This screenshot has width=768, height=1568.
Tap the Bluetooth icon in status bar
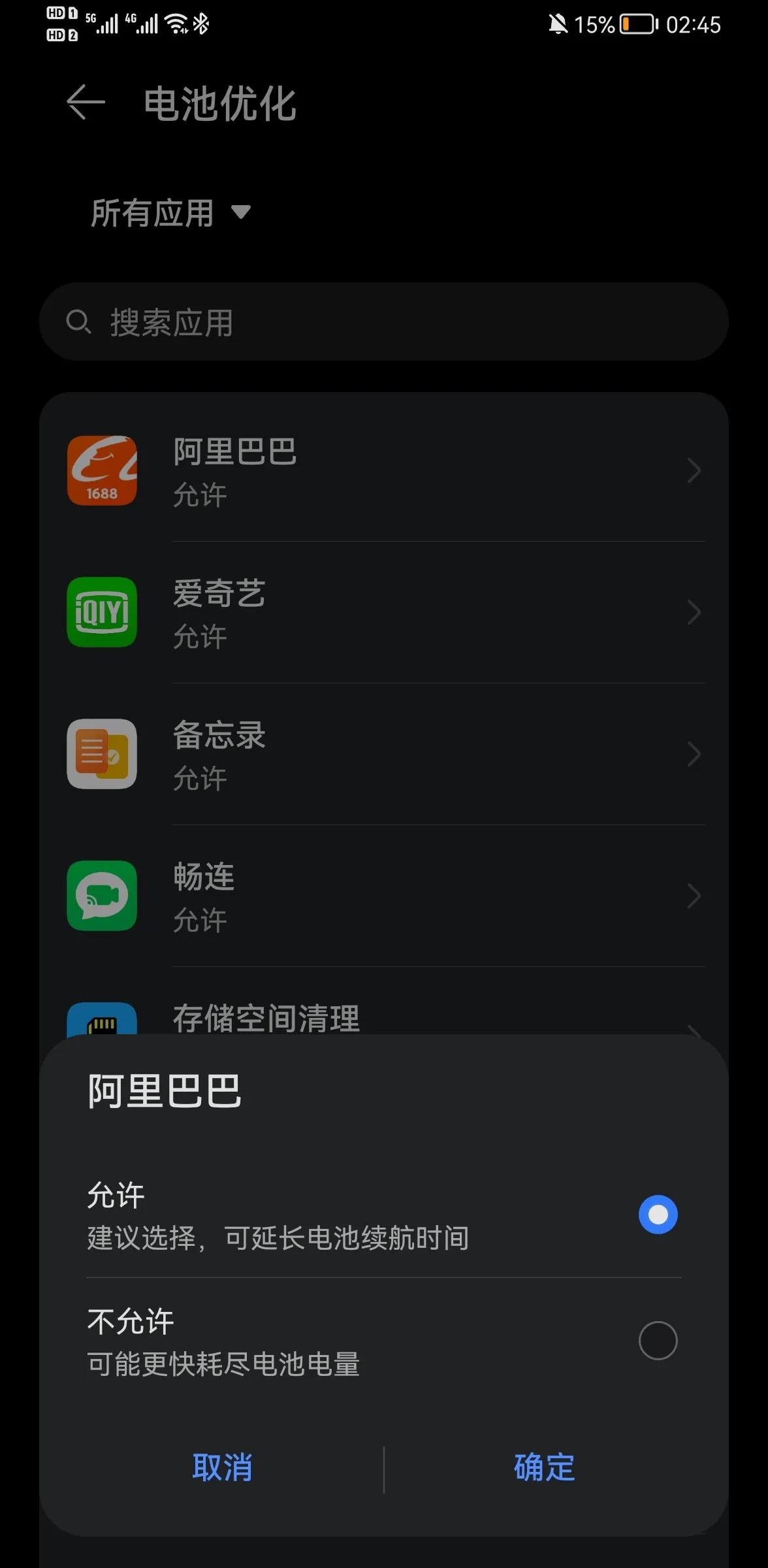(200, 24)
